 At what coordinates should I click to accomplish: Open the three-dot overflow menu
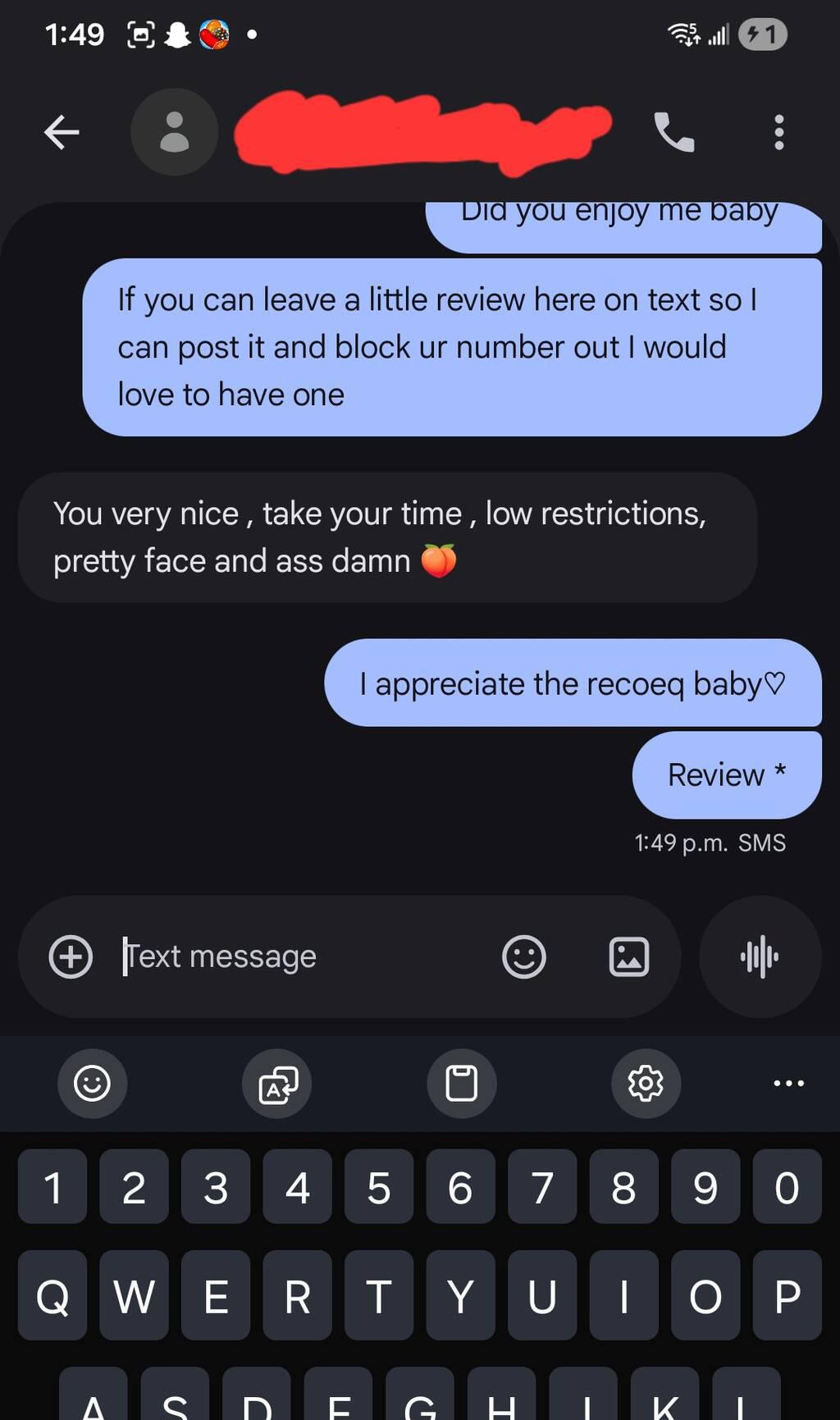778,132
